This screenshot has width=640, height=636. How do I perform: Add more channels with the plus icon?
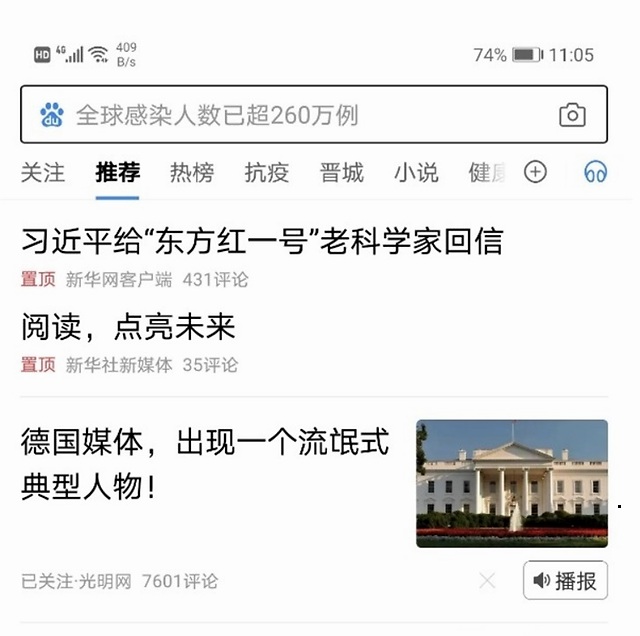536,173
